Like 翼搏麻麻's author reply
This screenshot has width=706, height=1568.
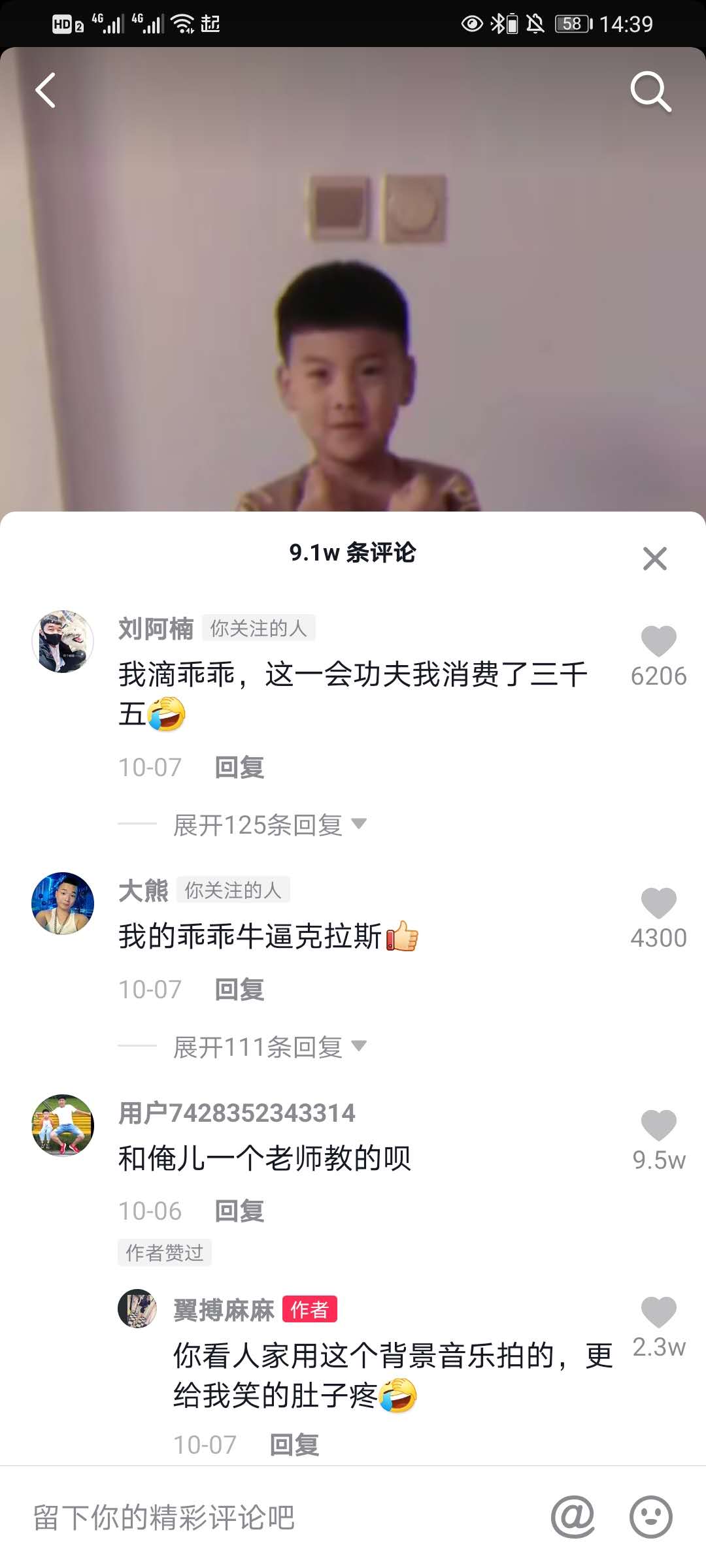pos(658,1312)
